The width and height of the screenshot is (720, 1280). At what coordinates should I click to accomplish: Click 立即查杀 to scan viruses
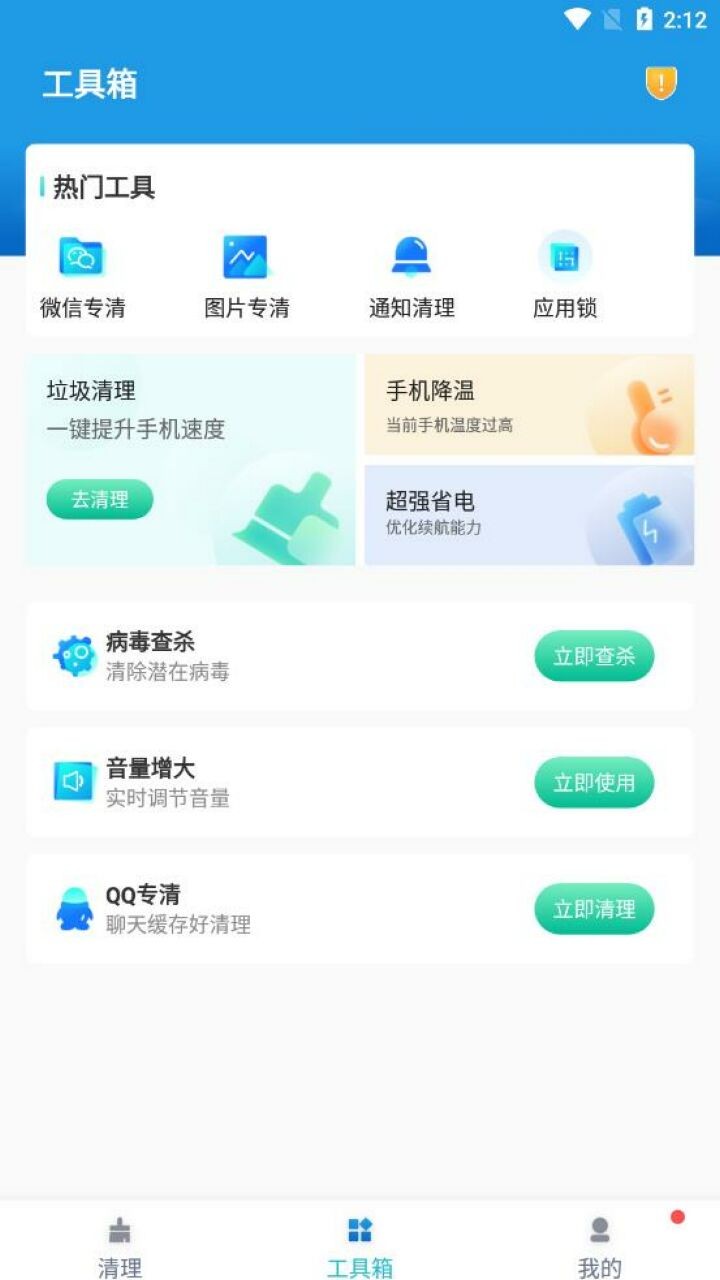pos(594,656)
